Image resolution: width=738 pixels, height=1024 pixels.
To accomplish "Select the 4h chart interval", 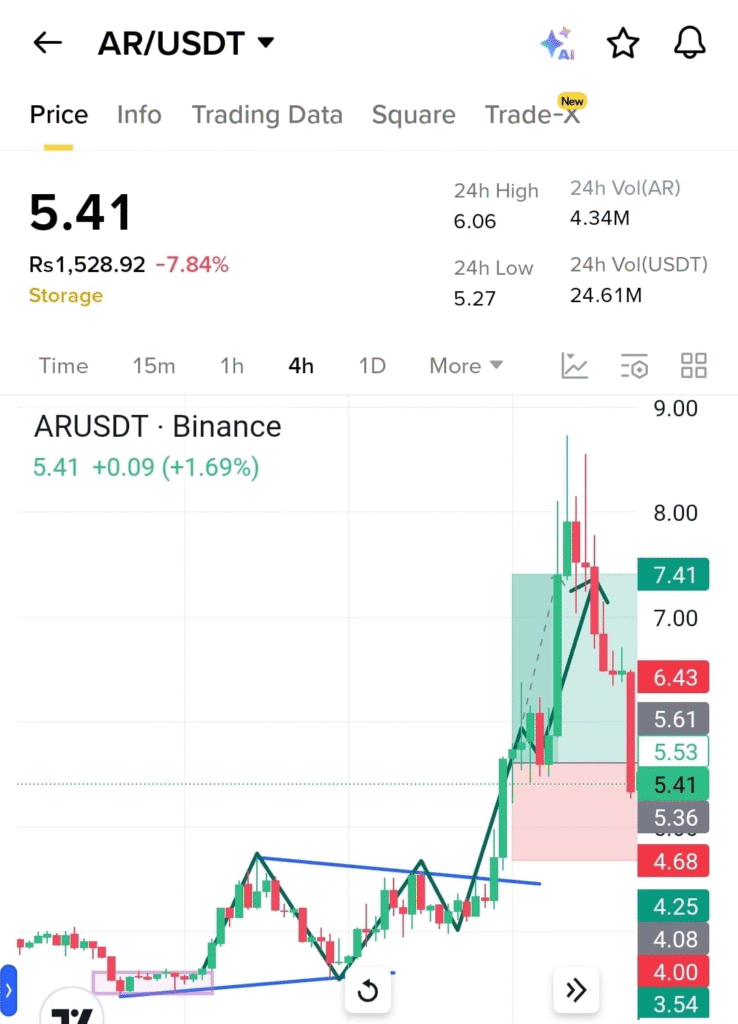I will click(301, 366).
